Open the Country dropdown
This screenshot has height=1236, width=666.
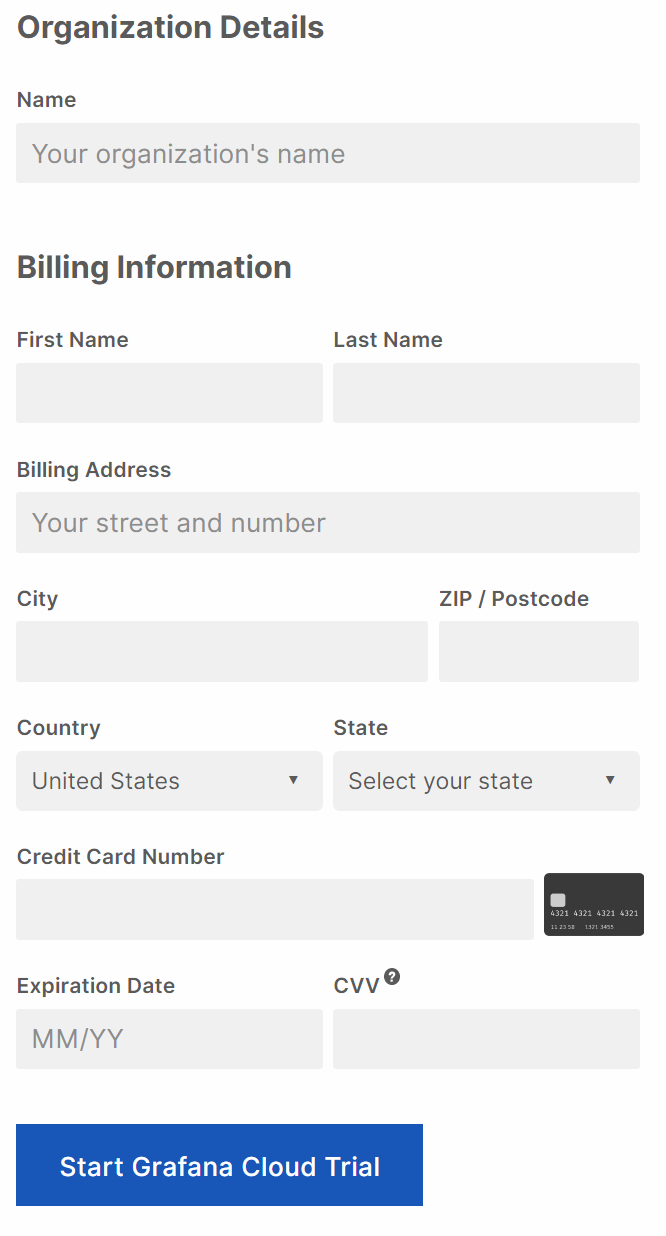coord(169,781)
